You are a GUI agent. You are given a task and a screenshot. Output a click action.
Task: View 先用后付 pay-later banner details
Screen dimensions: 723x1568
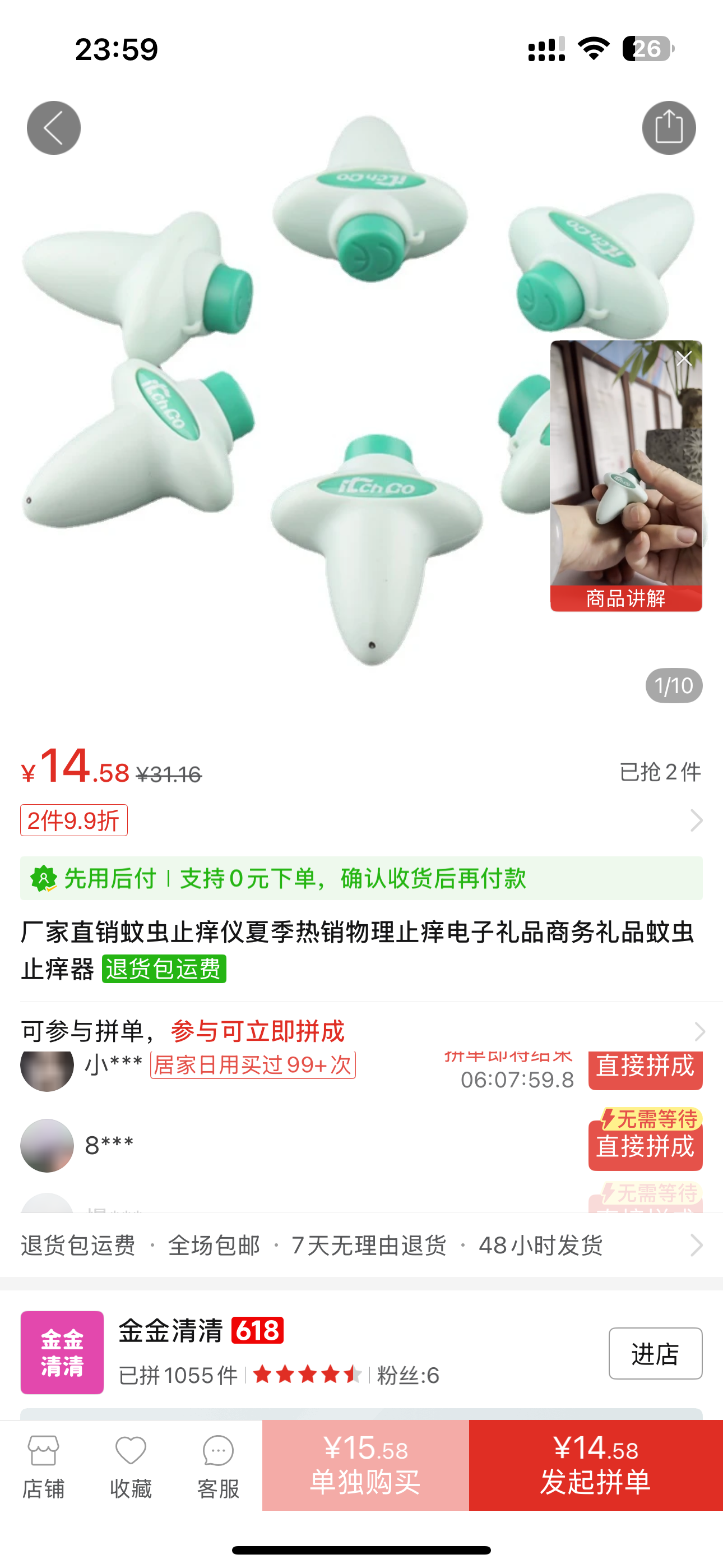tap(361, 878)
